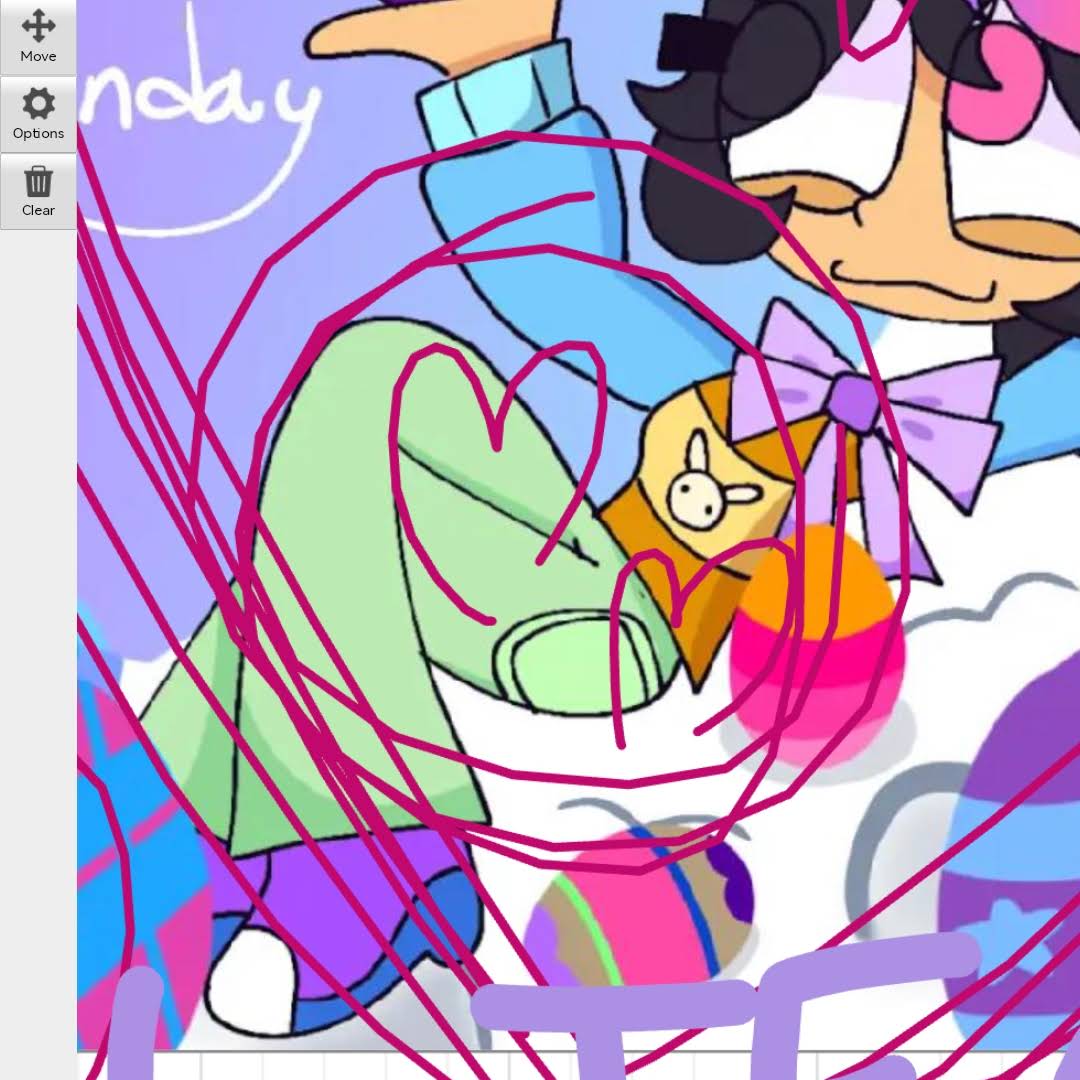Select the Move tool

(38, 37)
